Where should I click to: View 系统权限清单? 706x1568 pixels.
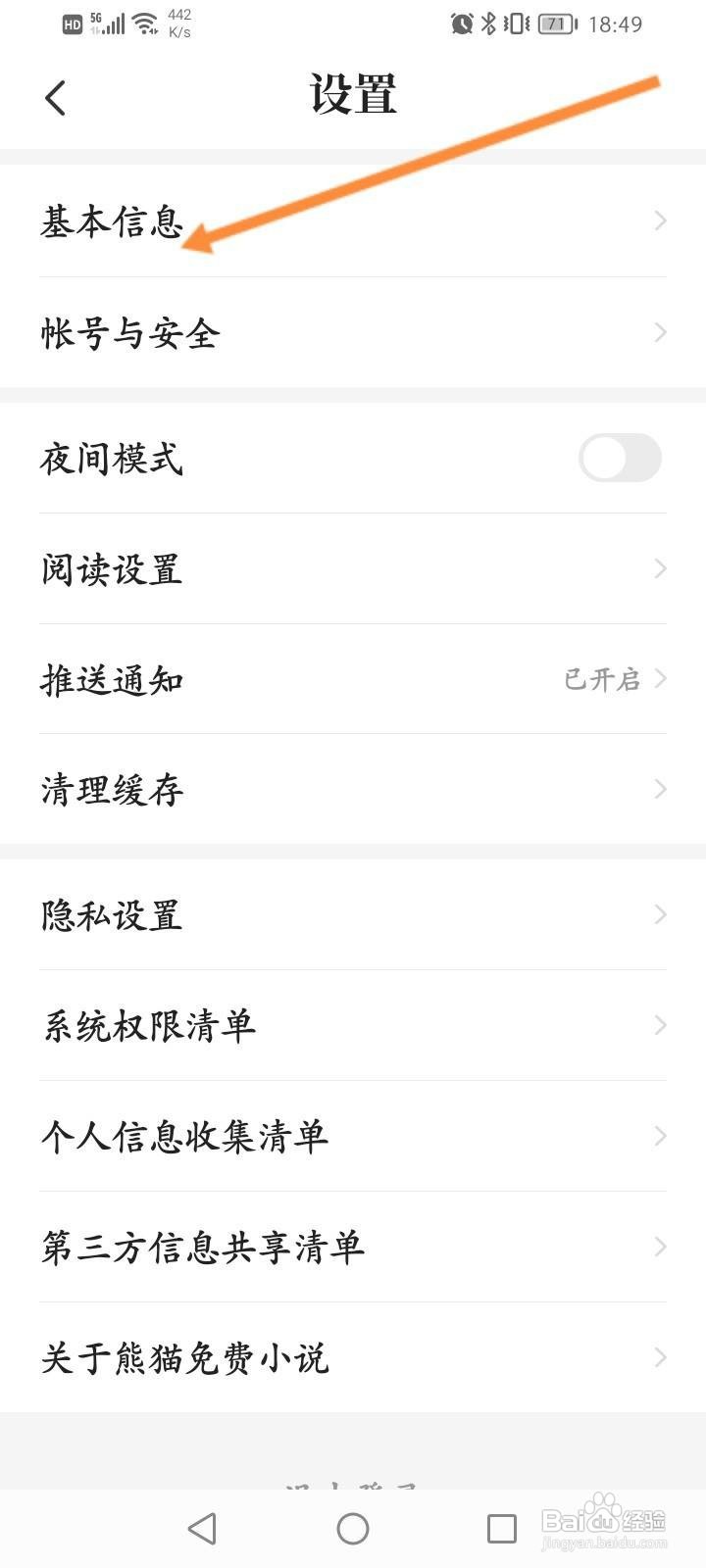click(x=353, y=1025)
